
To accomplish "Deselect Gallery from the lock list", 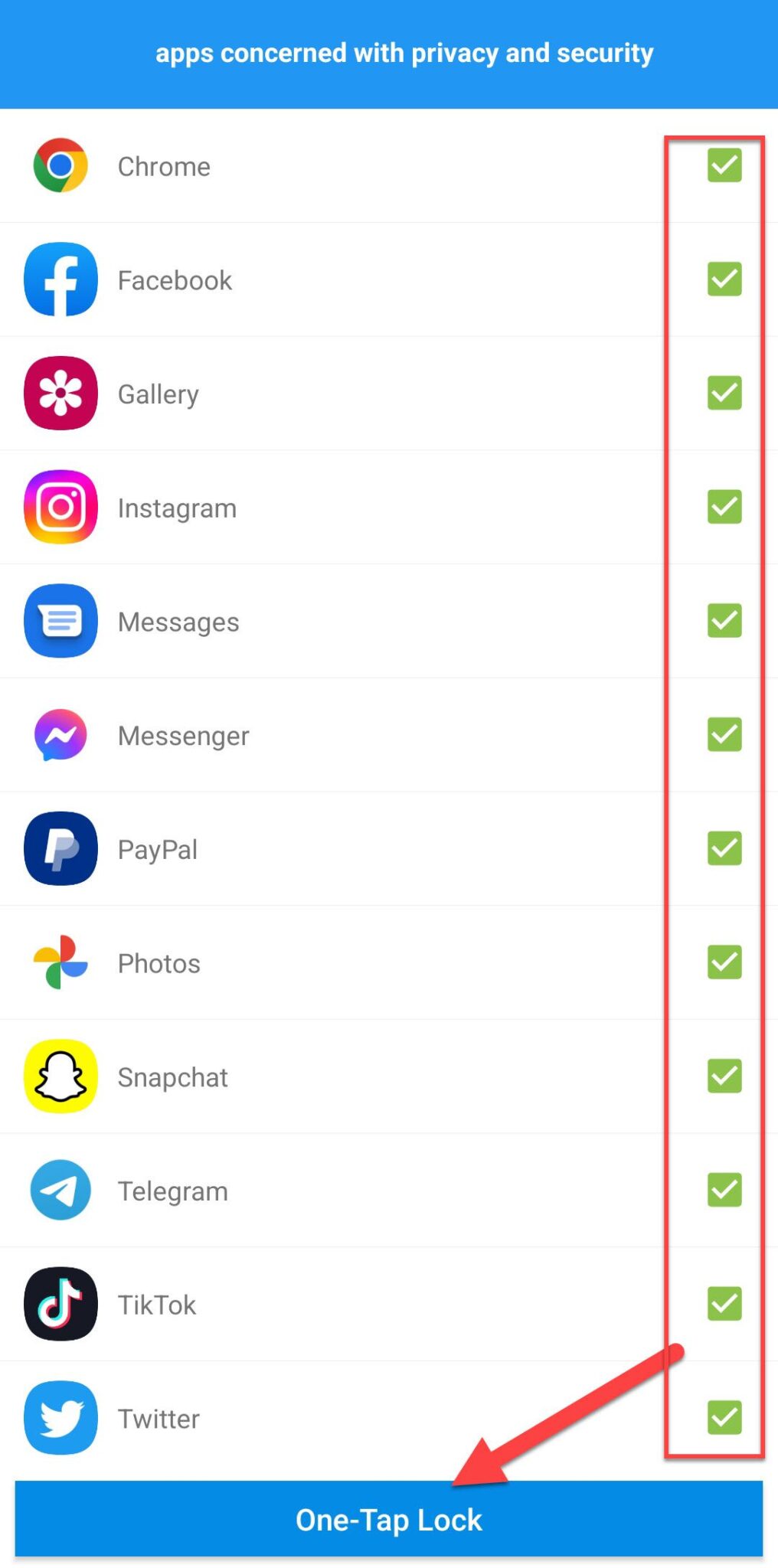I will click(724, 393).
